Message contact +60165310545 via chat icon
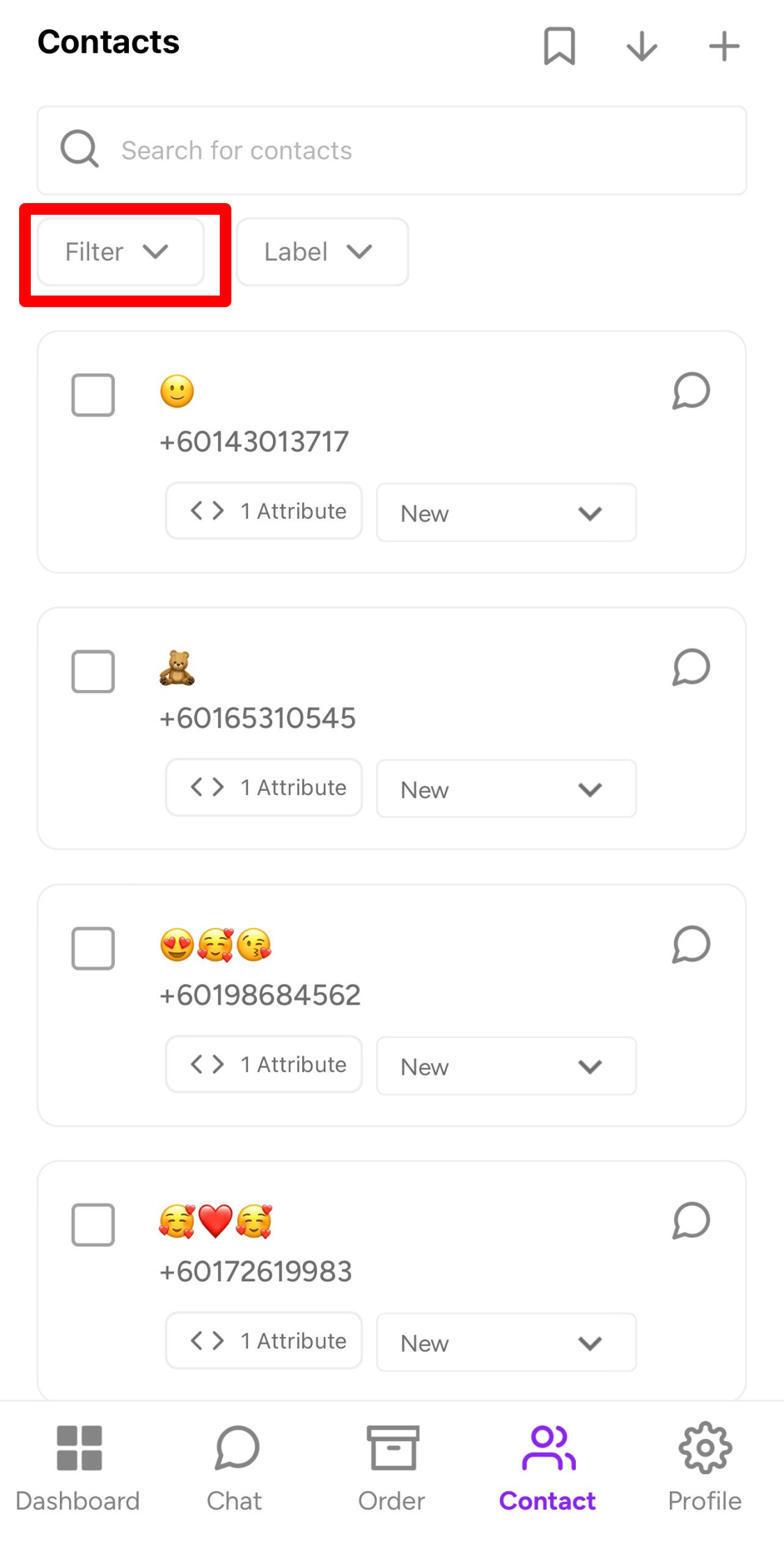784x1545 pixels. click(691, 668)
